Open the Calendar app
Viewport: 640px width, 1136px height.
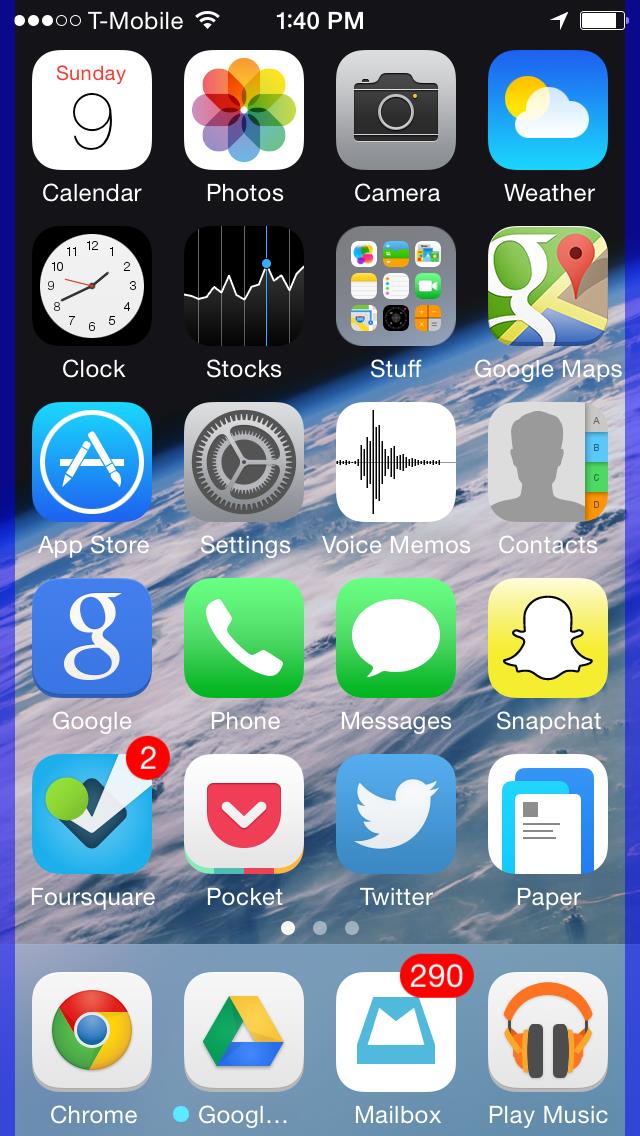click(92, 110)
